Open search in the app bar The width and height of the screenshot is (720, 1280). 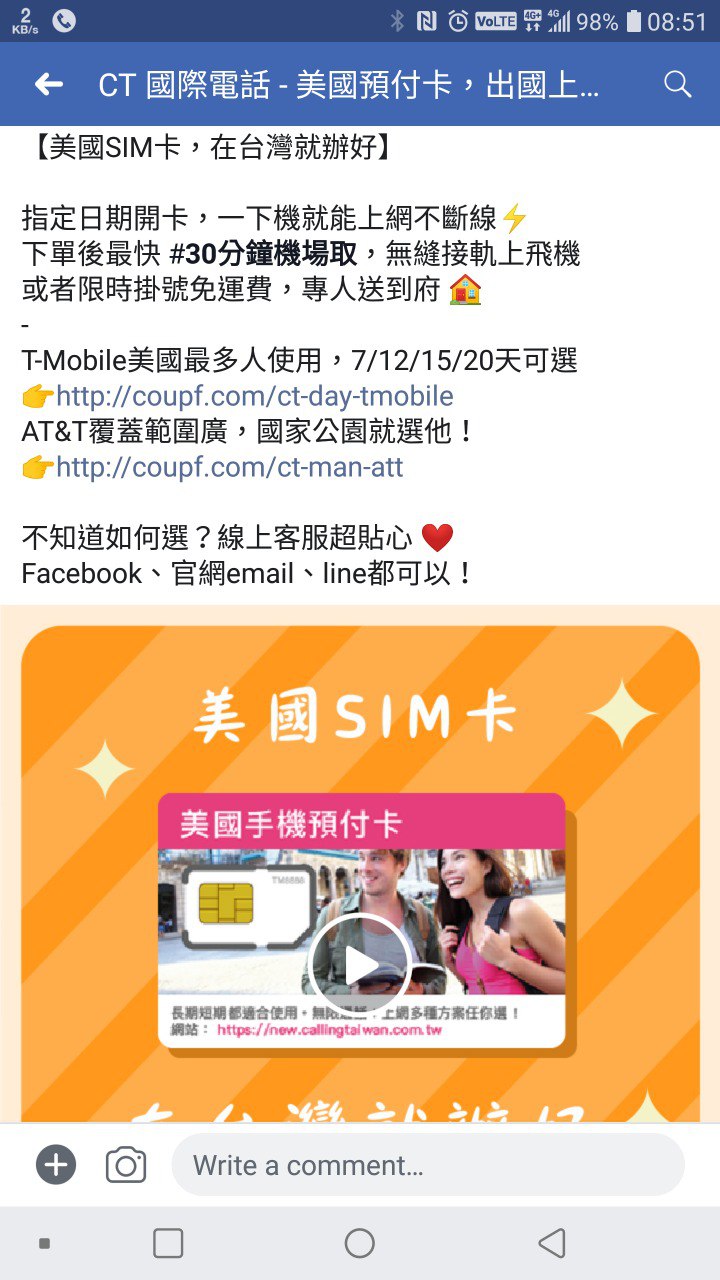(x=677, y=85)
